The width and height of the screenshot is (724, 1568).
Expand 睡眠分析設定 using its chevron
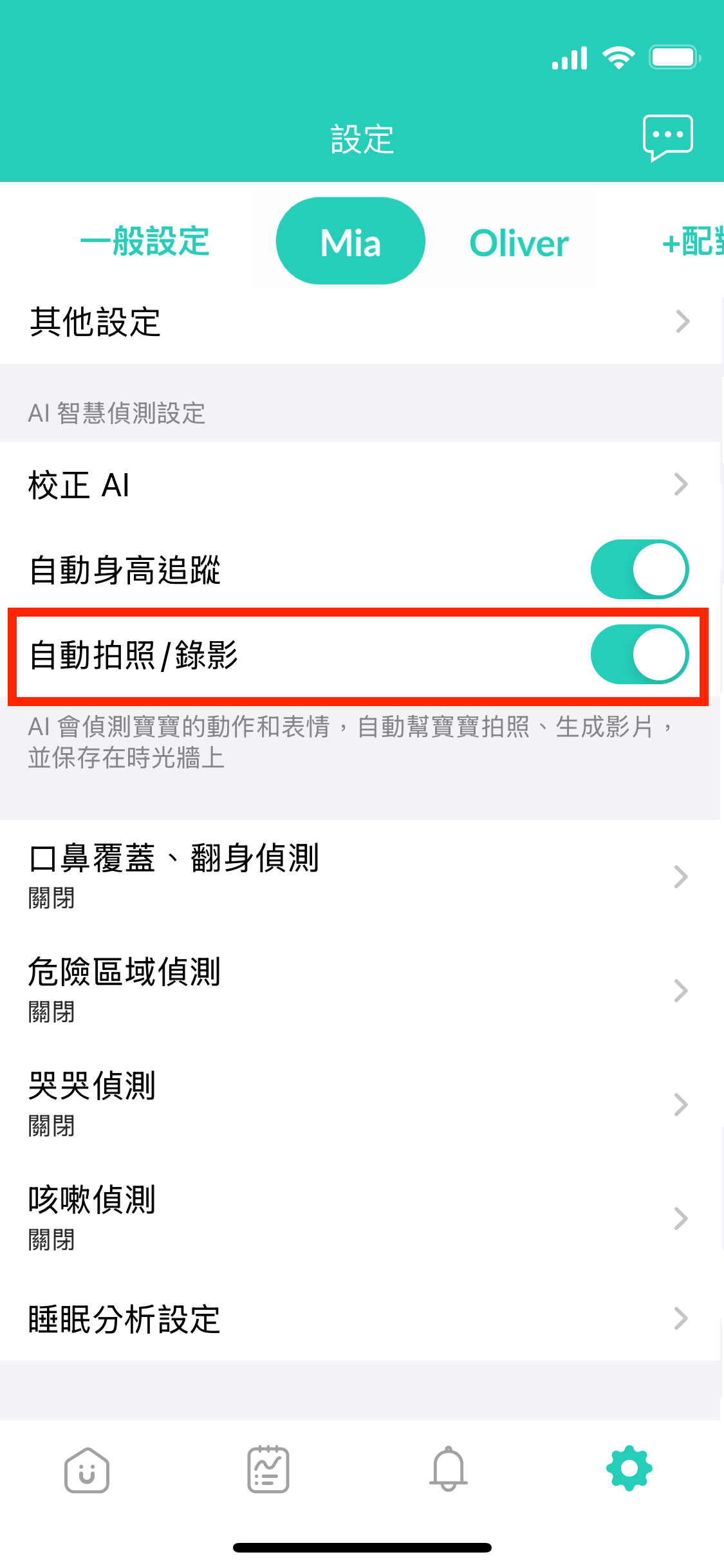click(682, 1319)
